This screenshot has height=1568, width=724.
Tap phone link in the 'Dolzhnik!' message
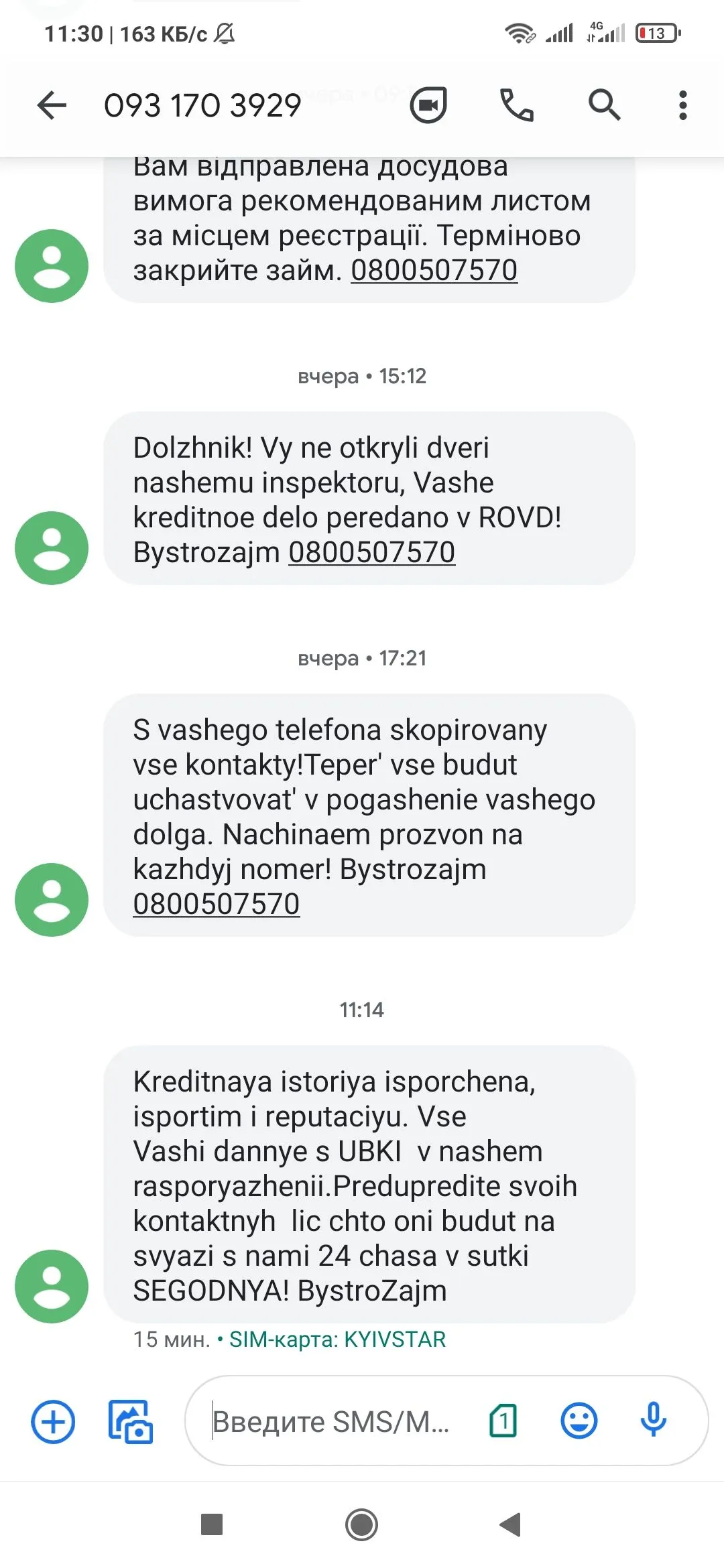tap(371, 552)
